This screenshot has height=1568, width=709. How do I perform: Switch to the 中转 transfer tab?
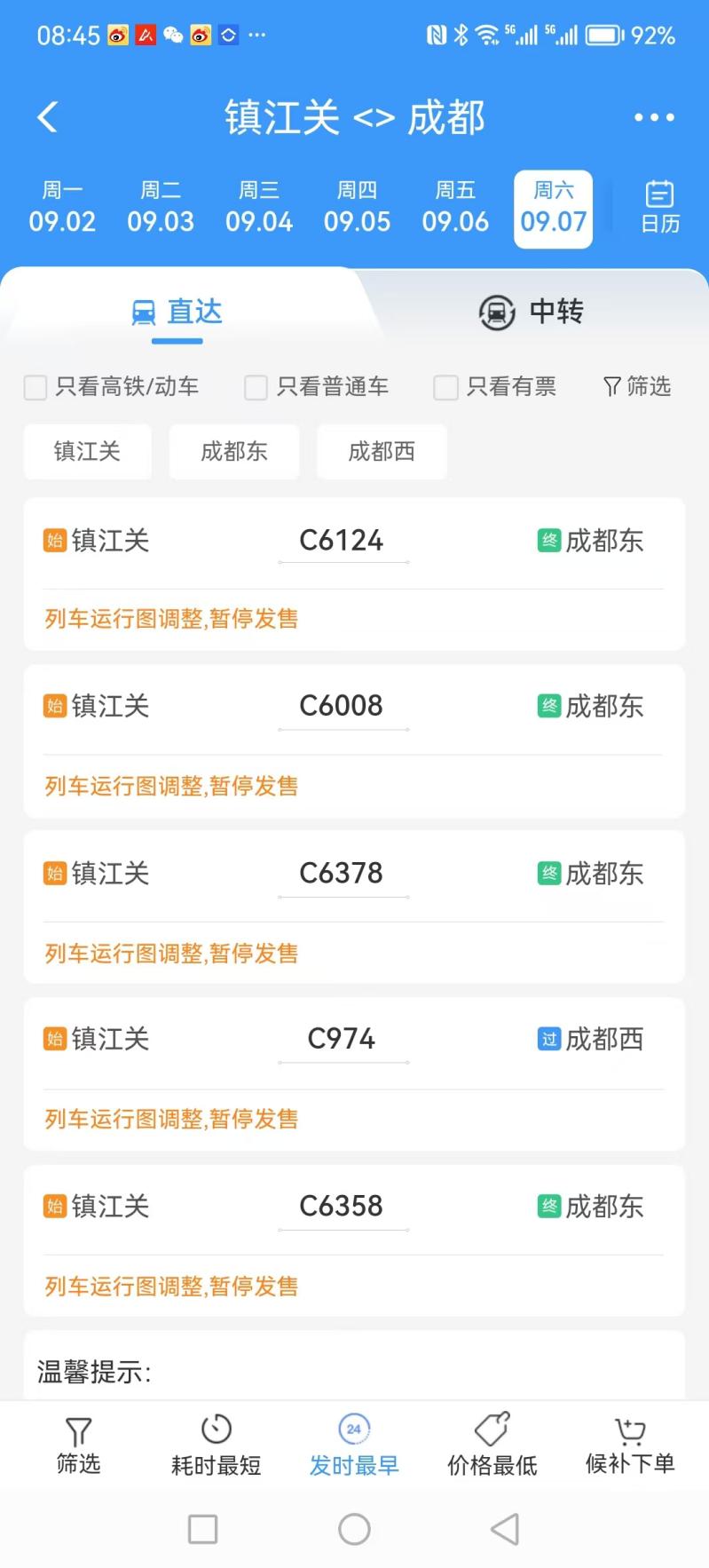point(532,312)
